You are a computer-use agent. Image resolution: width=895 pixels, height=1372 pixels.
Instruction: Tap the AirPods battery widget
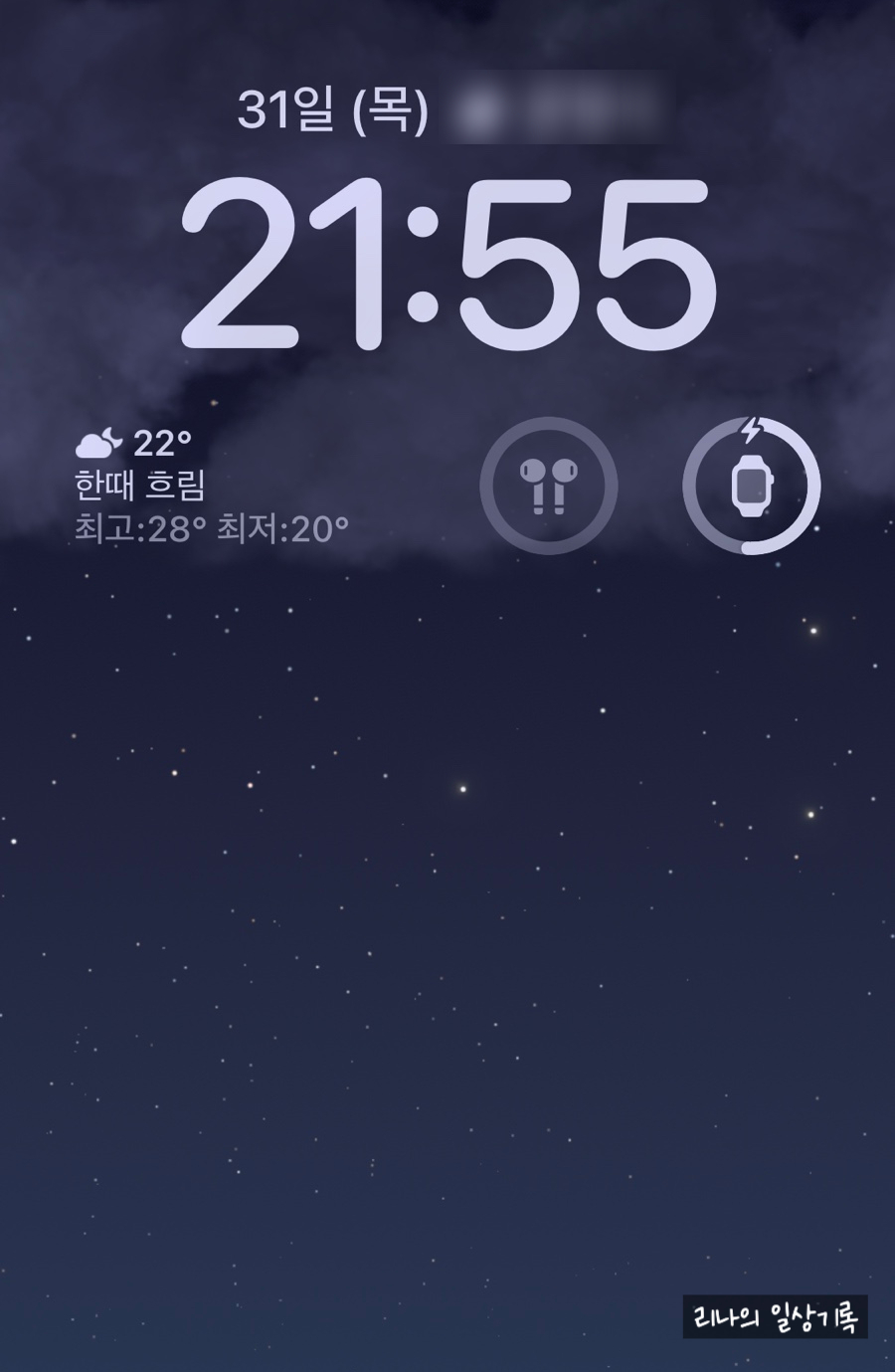pos(548,486)
